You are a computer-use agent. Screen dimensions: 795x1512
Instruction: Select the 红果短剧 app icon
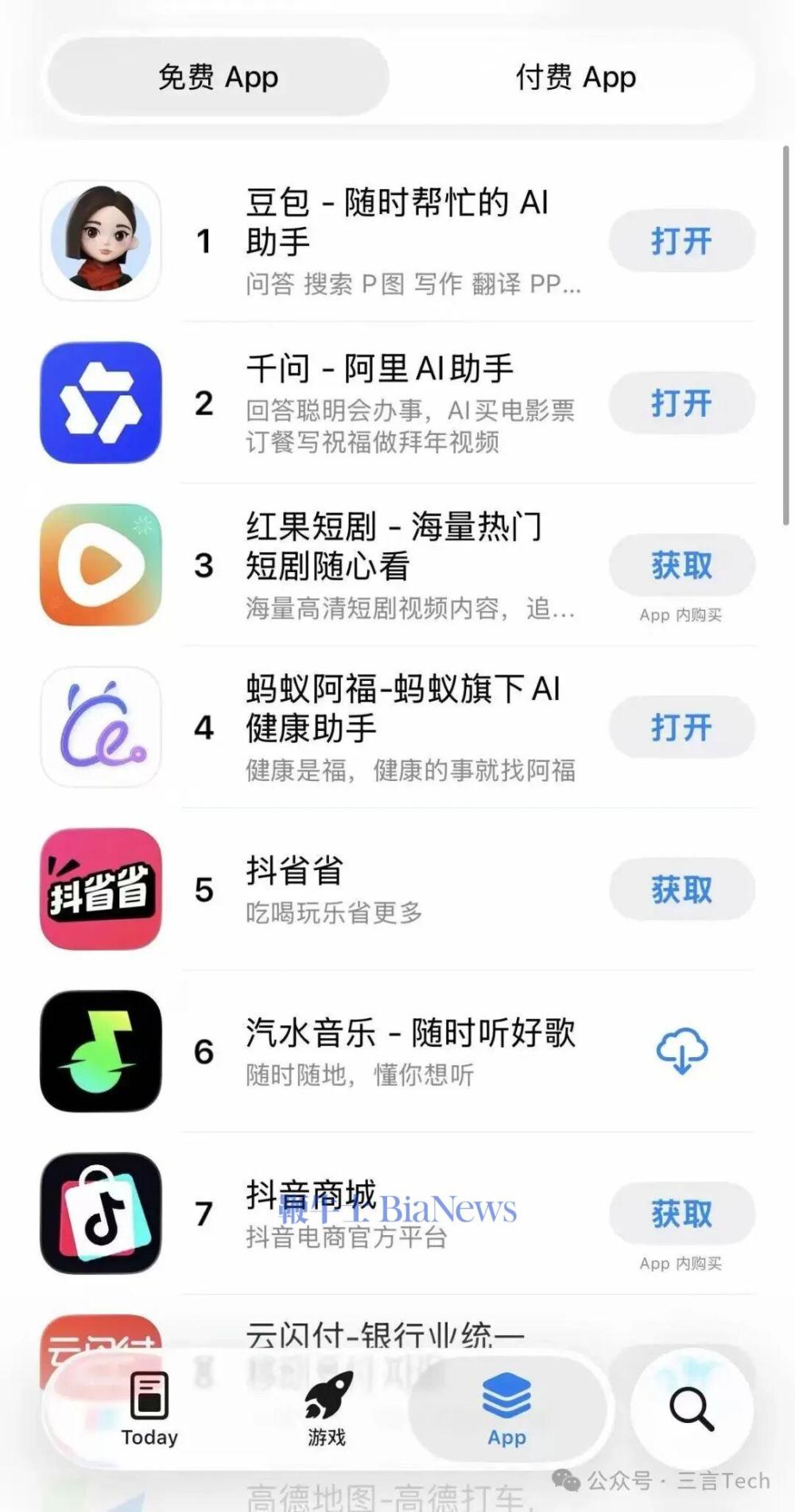100,566
